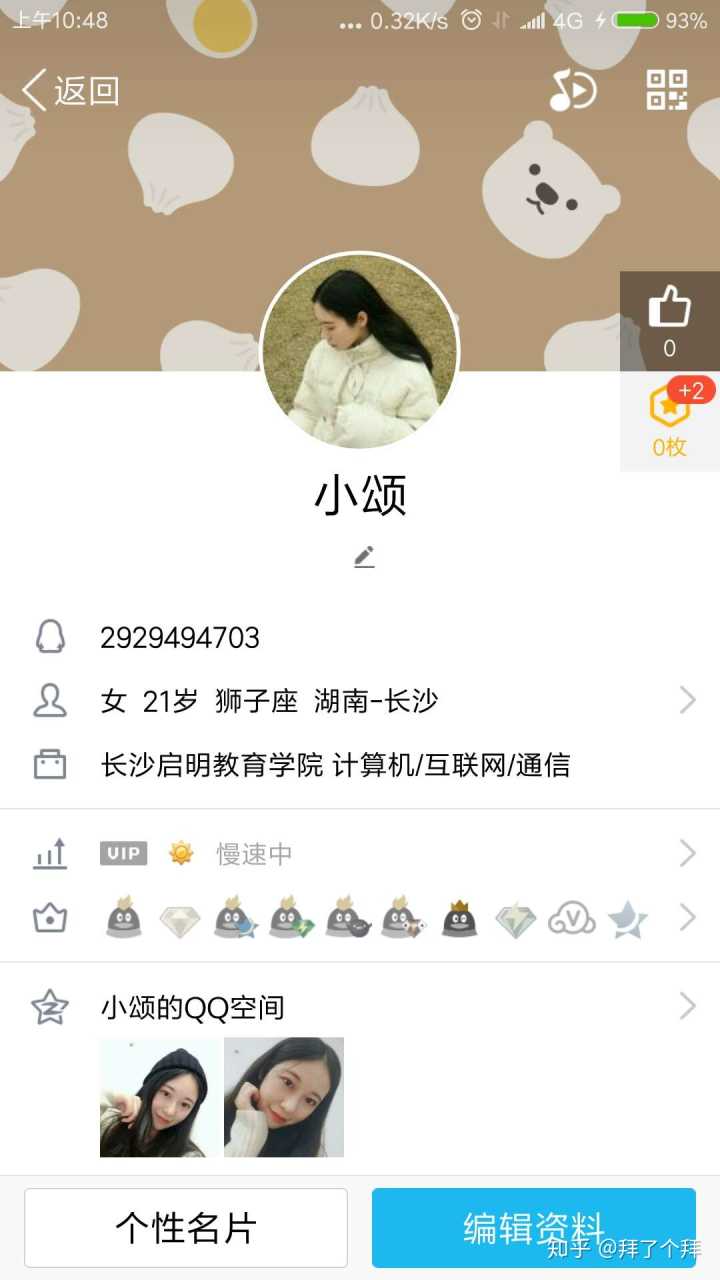This screenshot has height=1280, width=720.
Task: View QQ空间 photo with white sweater
Action: point(284,1097)
